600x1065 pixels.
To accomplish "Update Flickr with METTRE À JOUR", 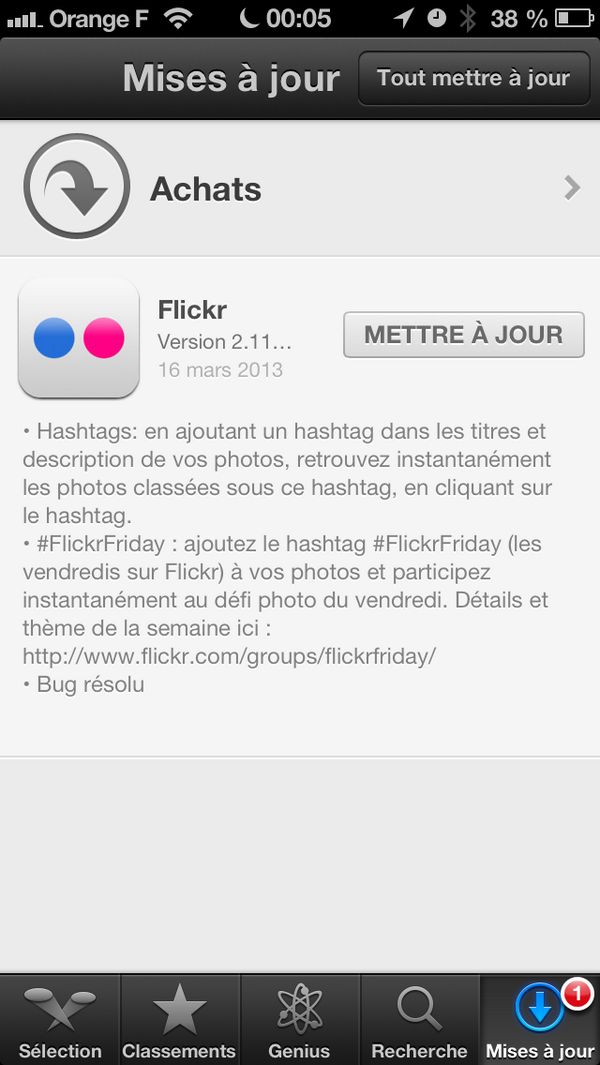I will 463,335.
